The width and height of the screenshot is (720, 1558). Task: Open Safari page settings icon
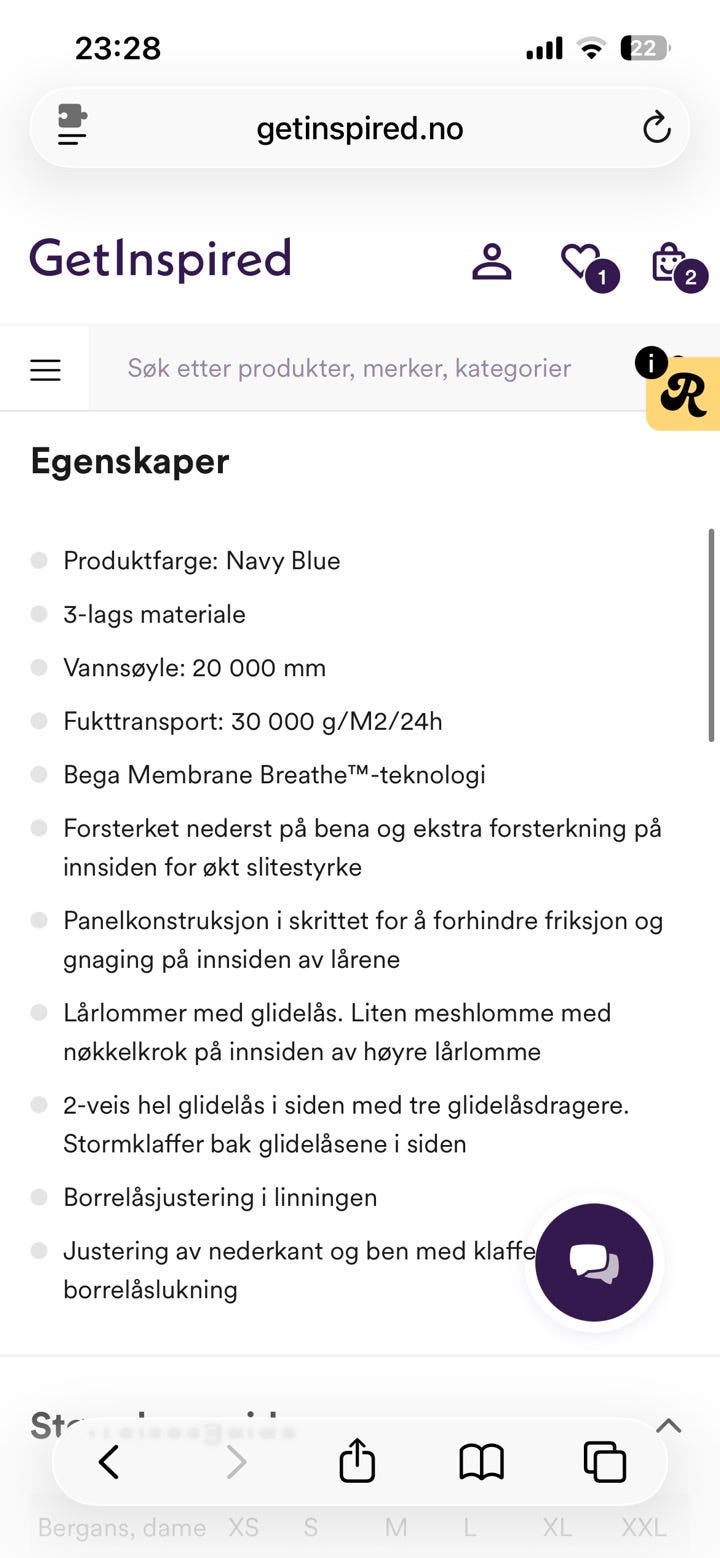[x=72, y=126]
